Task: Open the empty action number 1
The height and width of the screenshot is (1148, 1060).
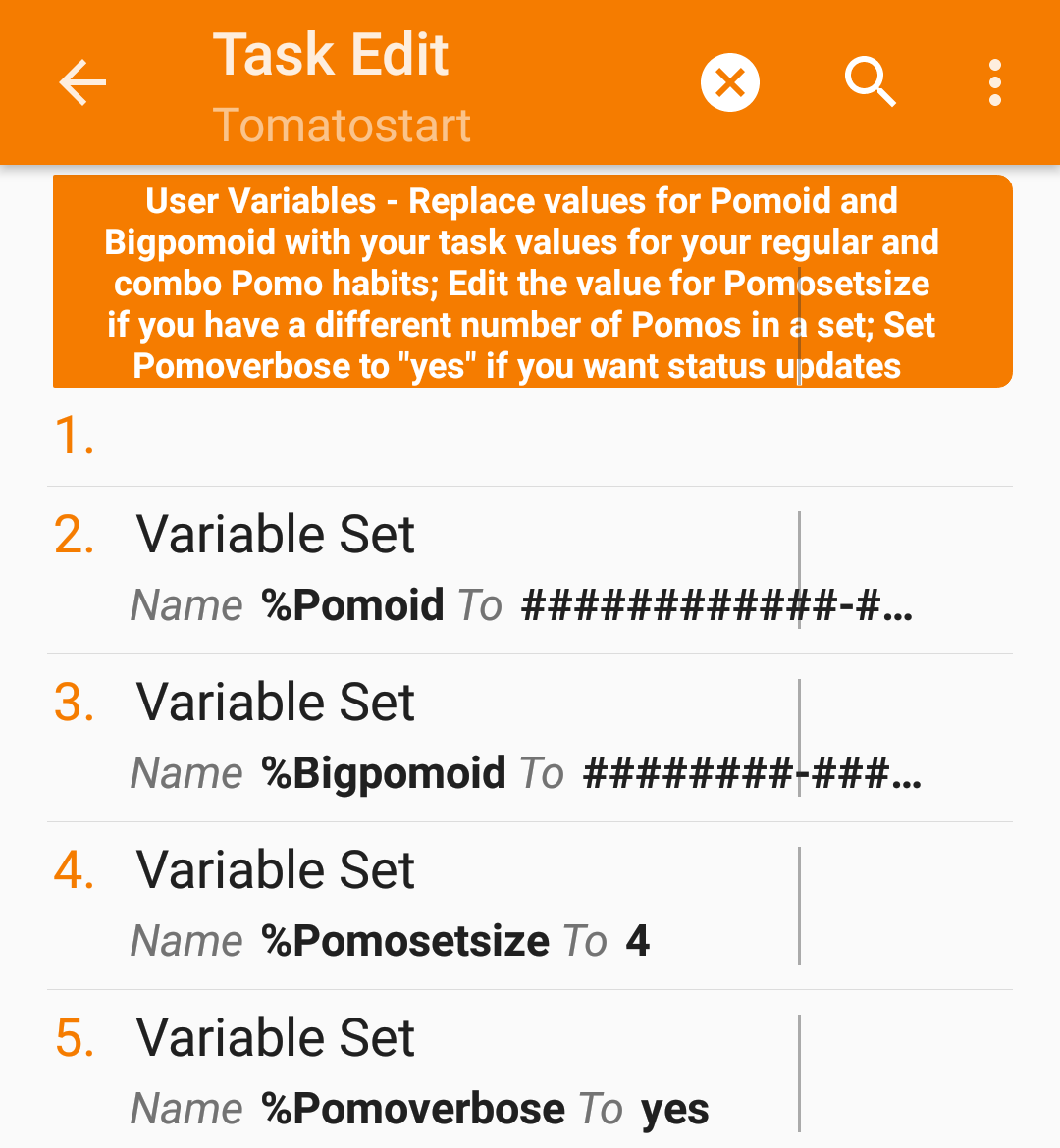Action: [x=422, y=436]
